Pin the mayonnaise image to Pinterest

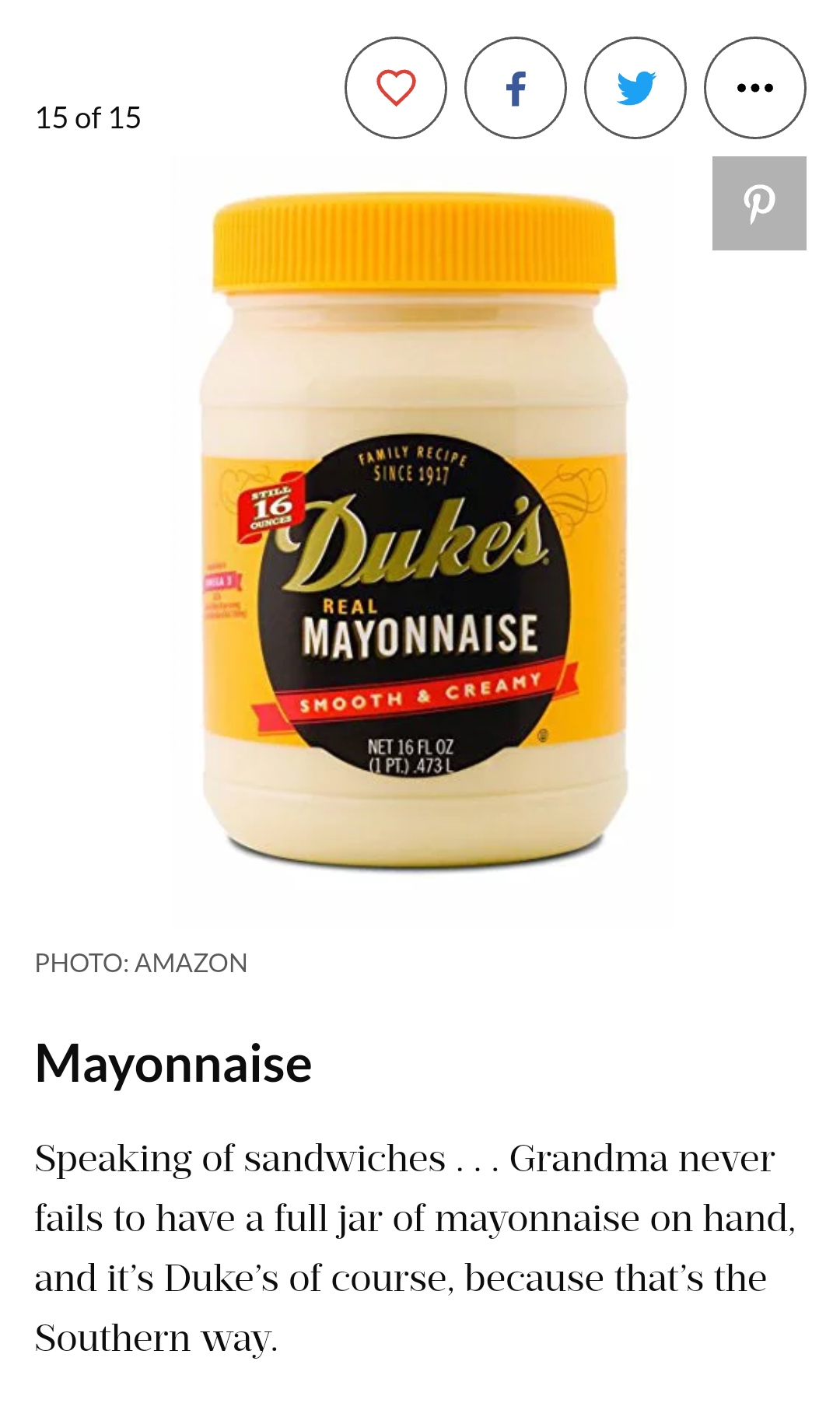(759, 203)
